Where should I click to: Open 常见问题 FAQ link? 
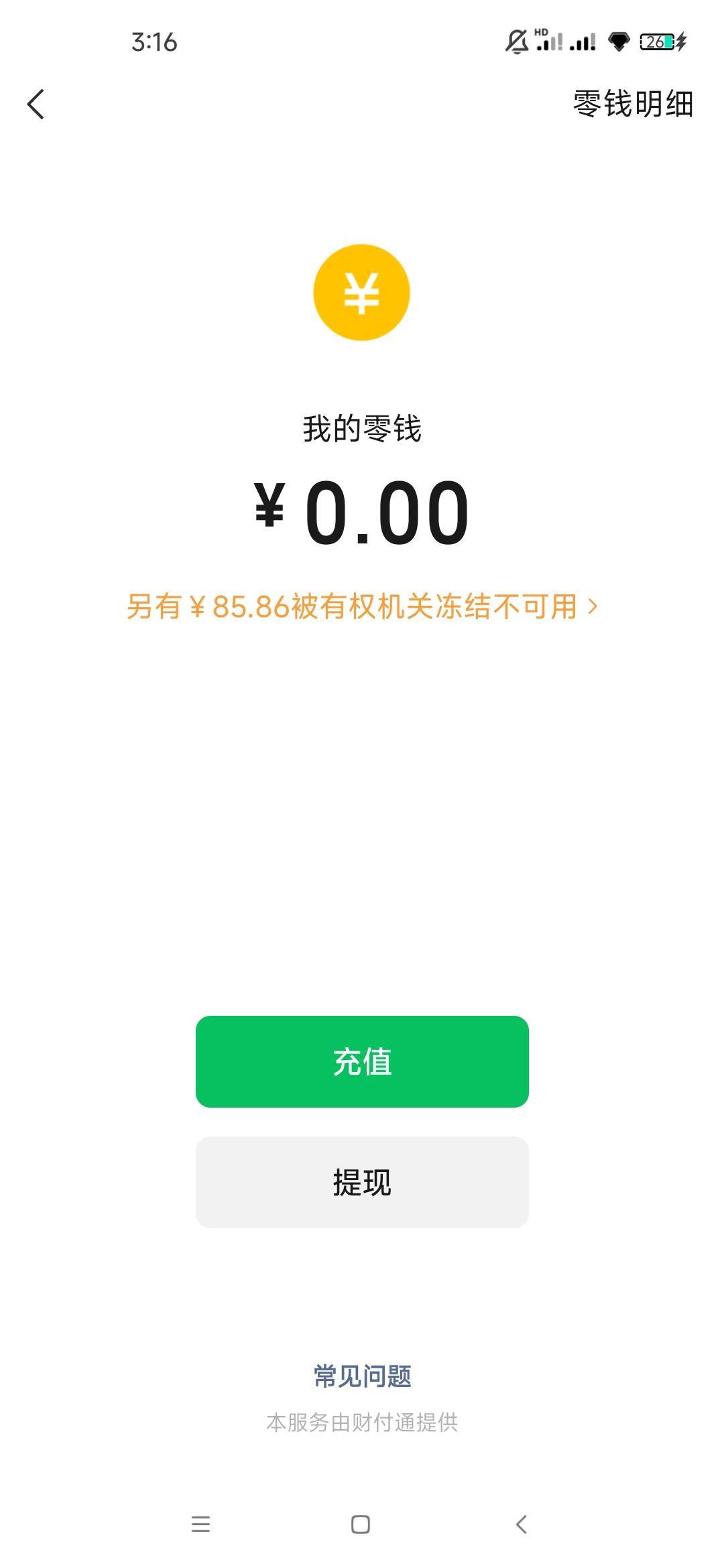pyautogui.click(x=362, y=1376)
